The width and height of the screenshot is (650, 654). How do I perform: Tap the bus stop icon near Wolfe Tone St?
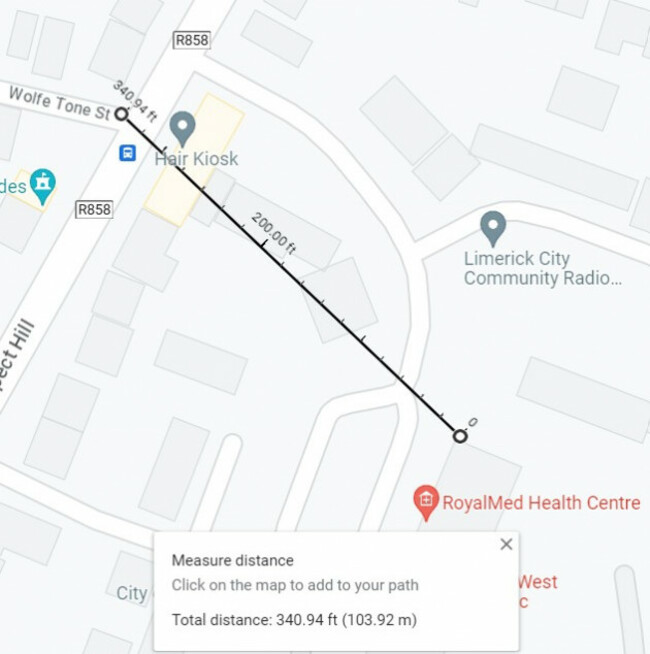128,153
